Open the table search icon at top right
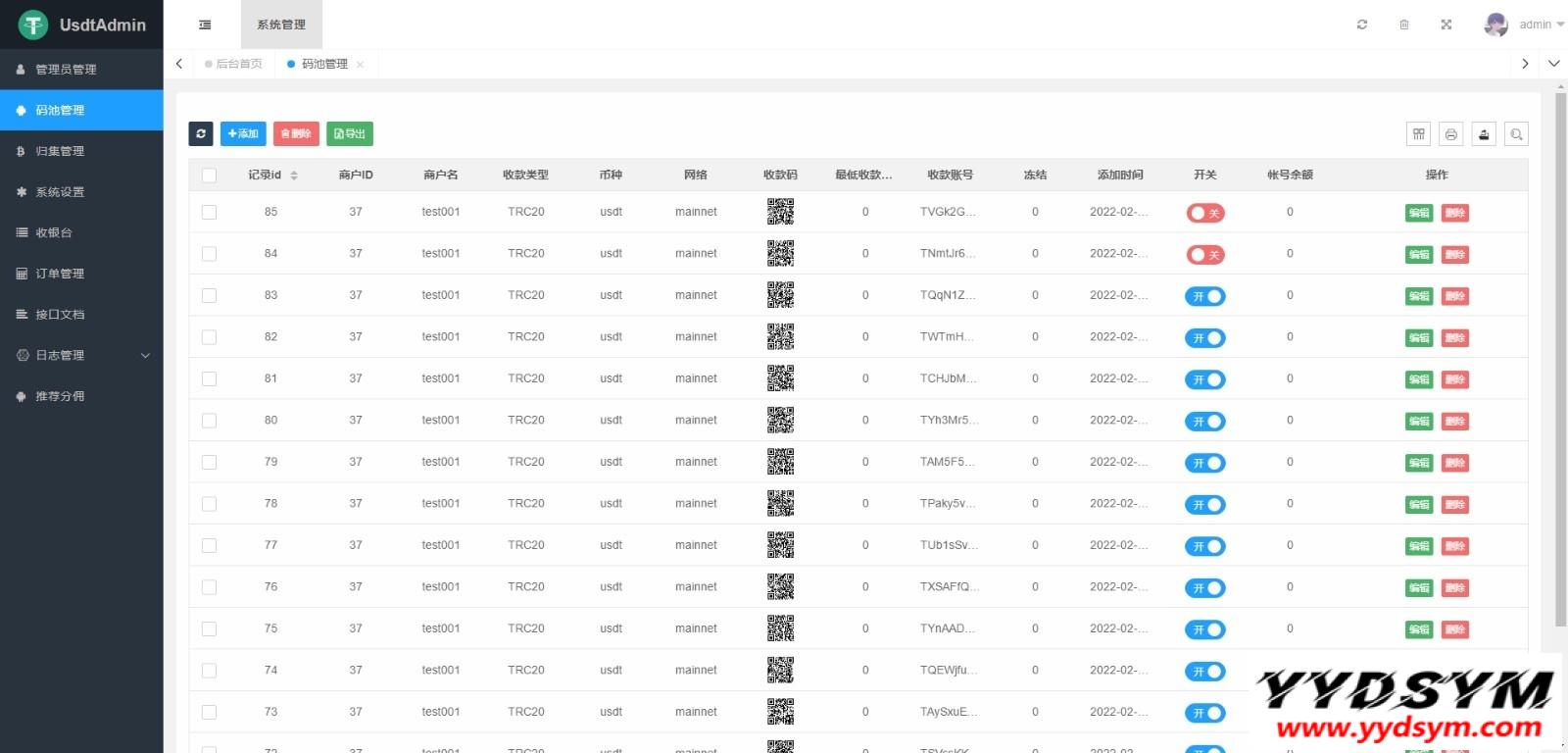Screen dimensions: 1568x753 click(1516, 134)
